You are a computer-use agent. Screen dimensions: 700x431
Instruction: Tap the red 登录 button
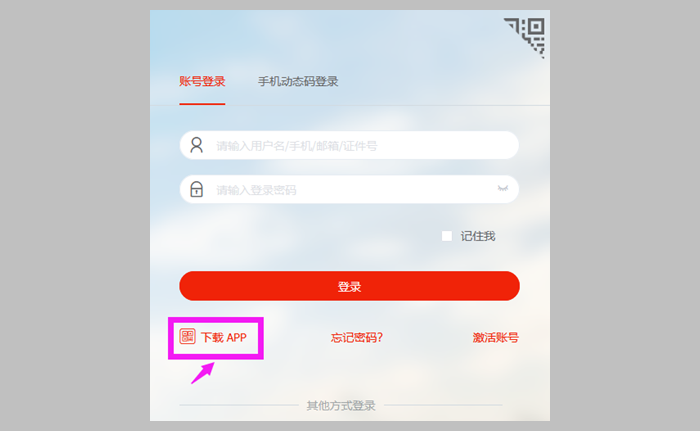[349, 286]
